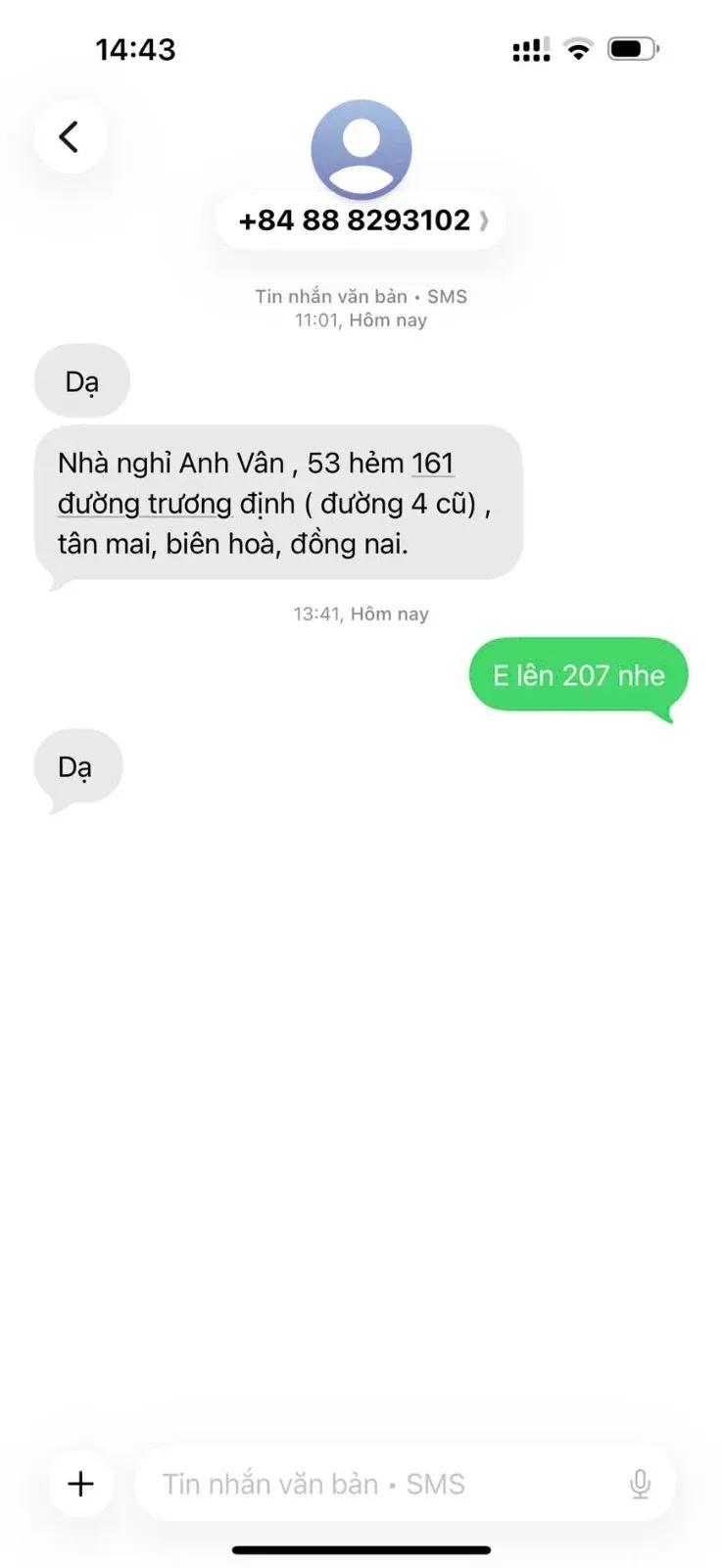Tap the plus button to add attachments

coord(80,1484)
